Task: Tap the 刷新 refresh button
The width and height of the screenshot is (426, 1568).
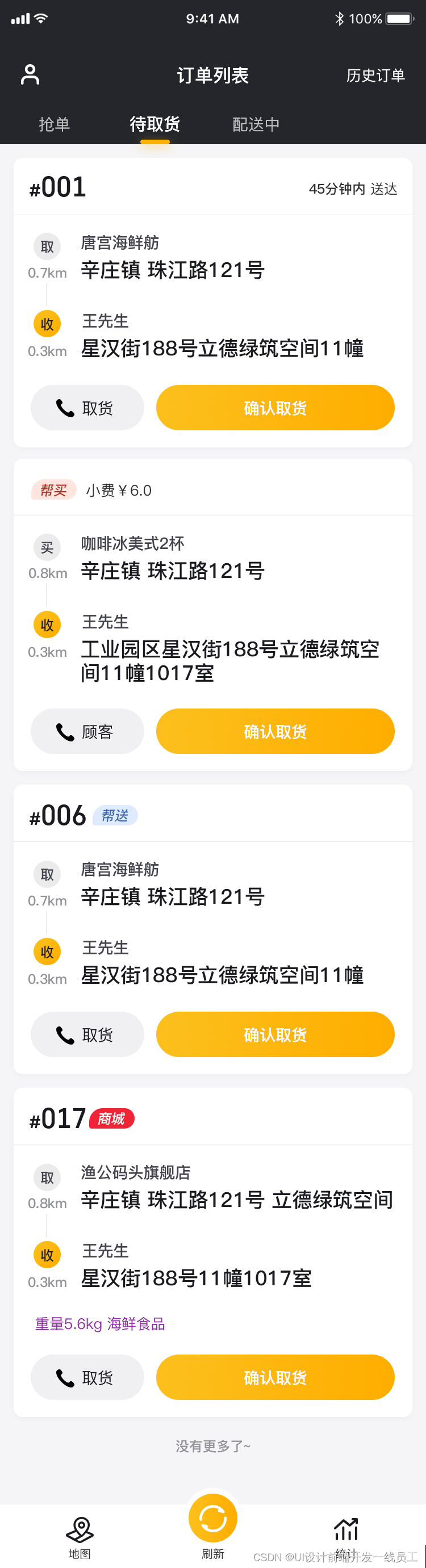Action: click(212, 1520)
